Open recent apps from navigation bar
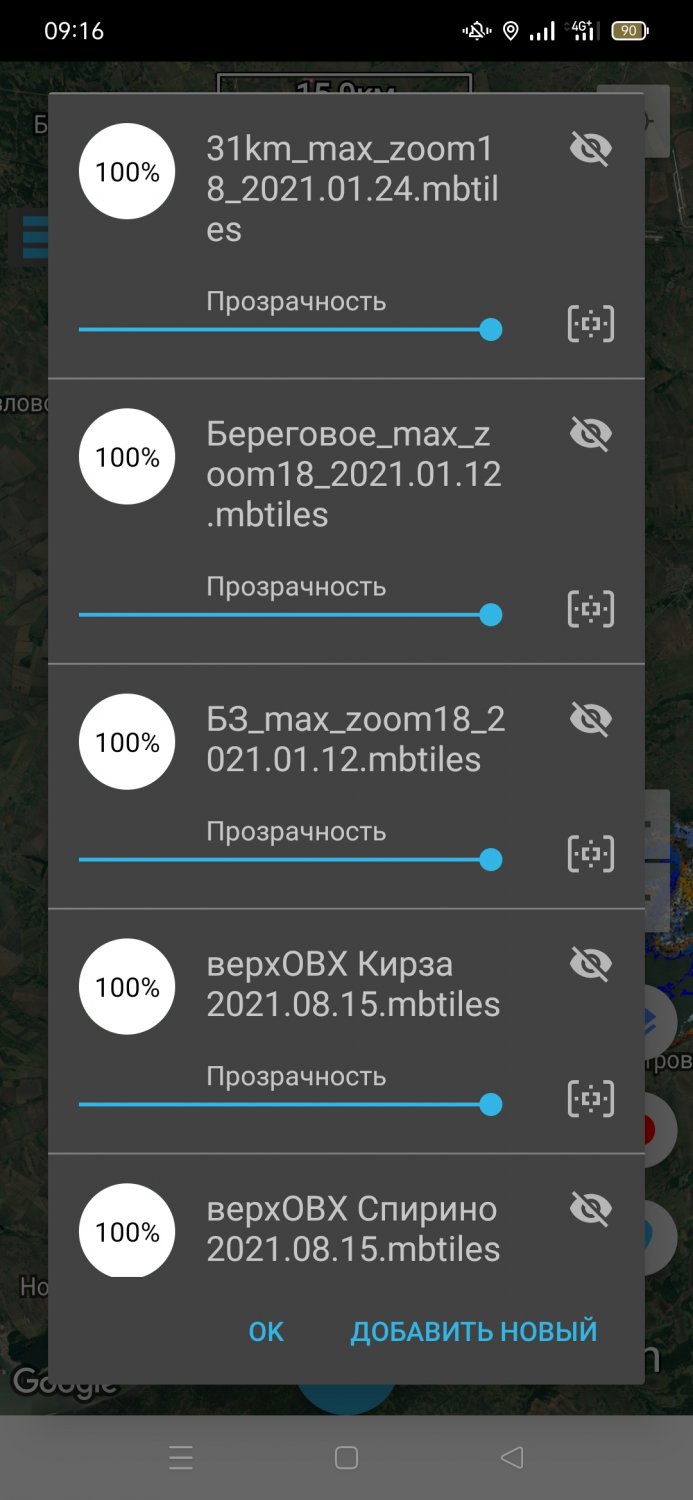Viewport: 693px width, 1500px height. pyautogui.click(x=181, y=1458)
